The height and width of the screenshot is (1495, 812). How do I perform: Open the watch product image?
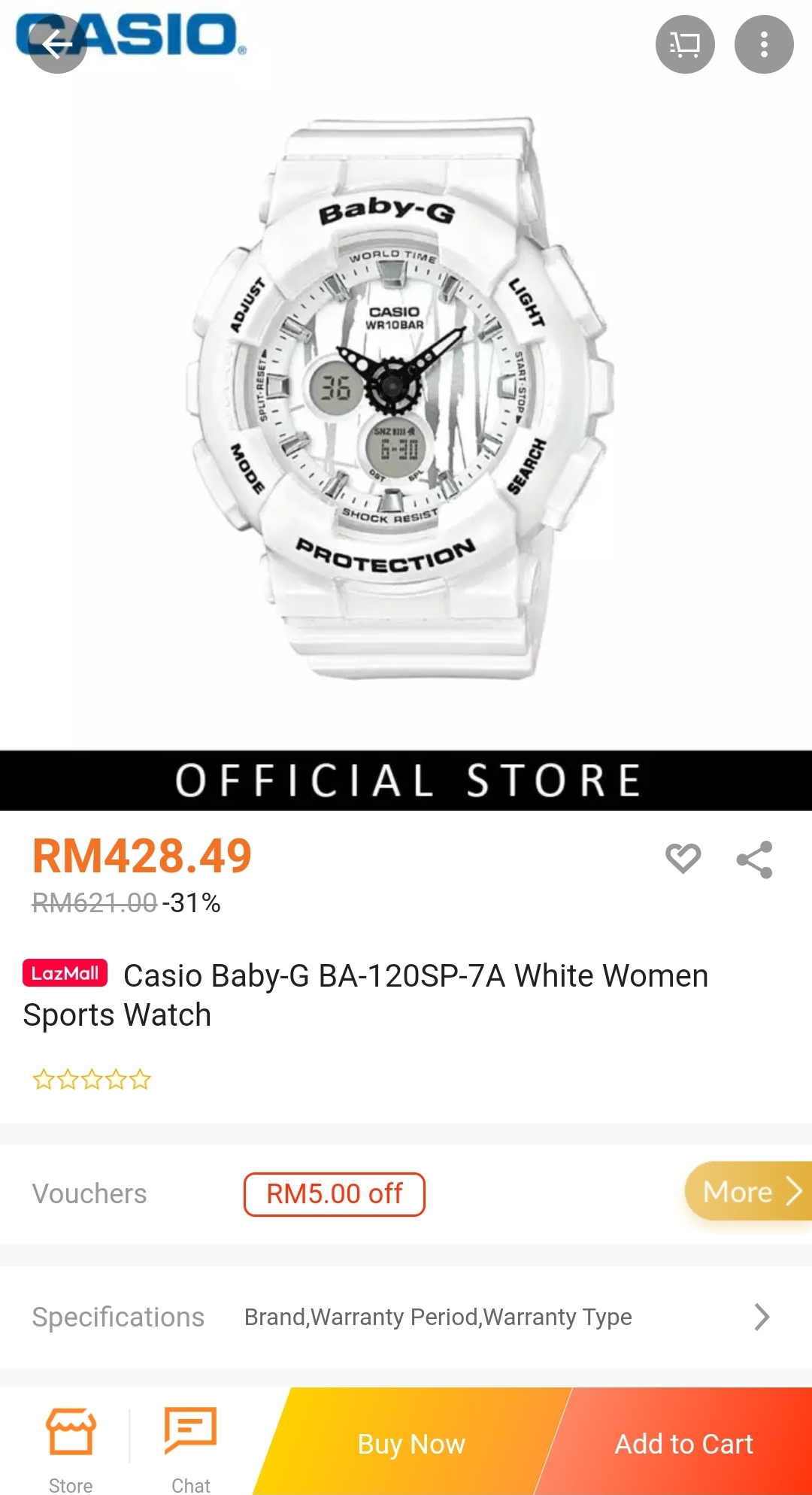(x=398, y=399)
